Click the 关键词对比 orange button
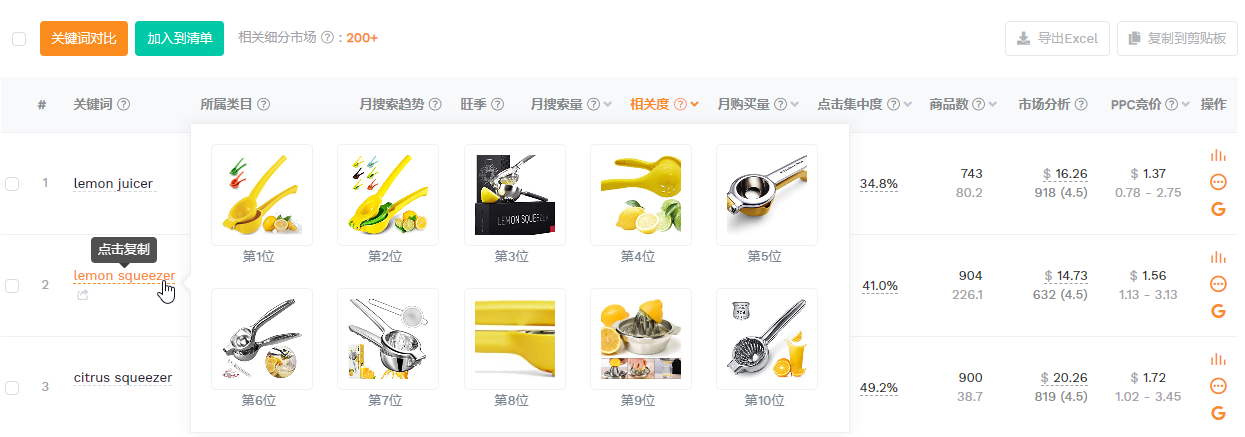 (x=84, y=38)
